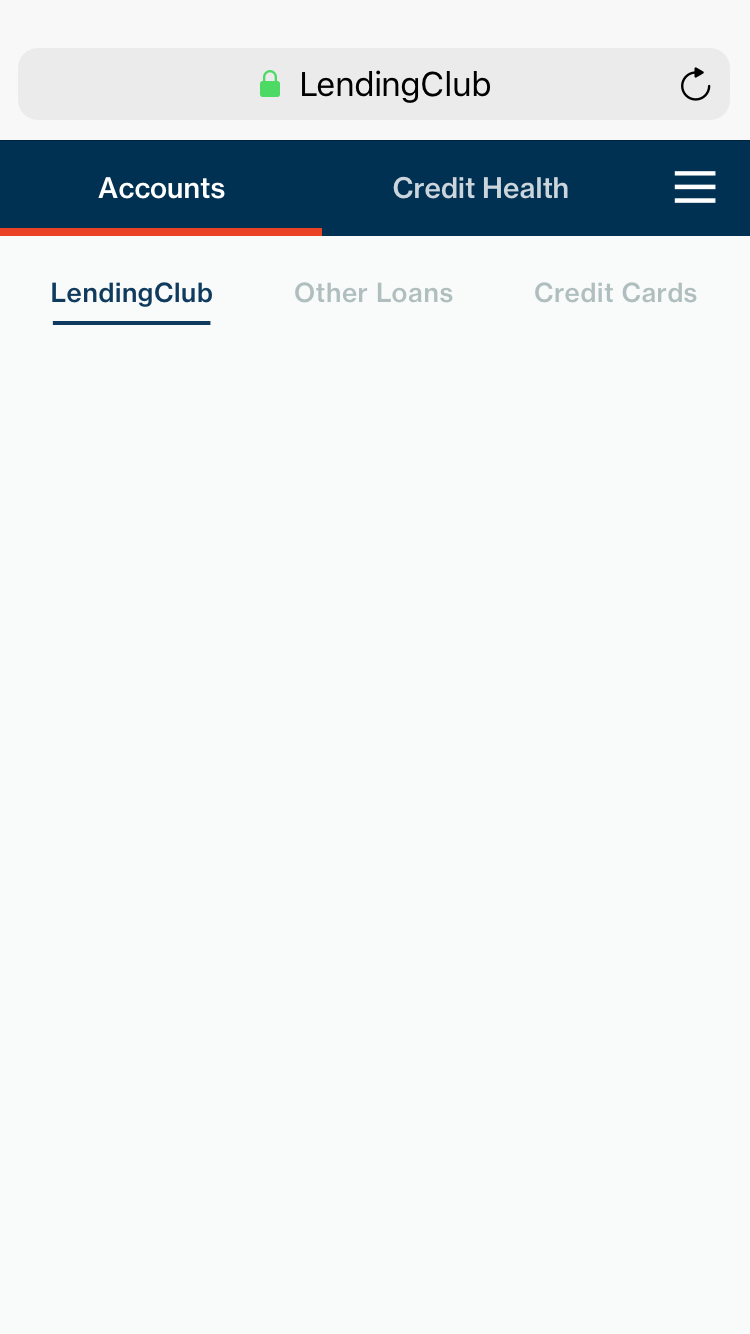750x1334 pixels.
Task: Tap the address bar field
Action: pos(374,84)
